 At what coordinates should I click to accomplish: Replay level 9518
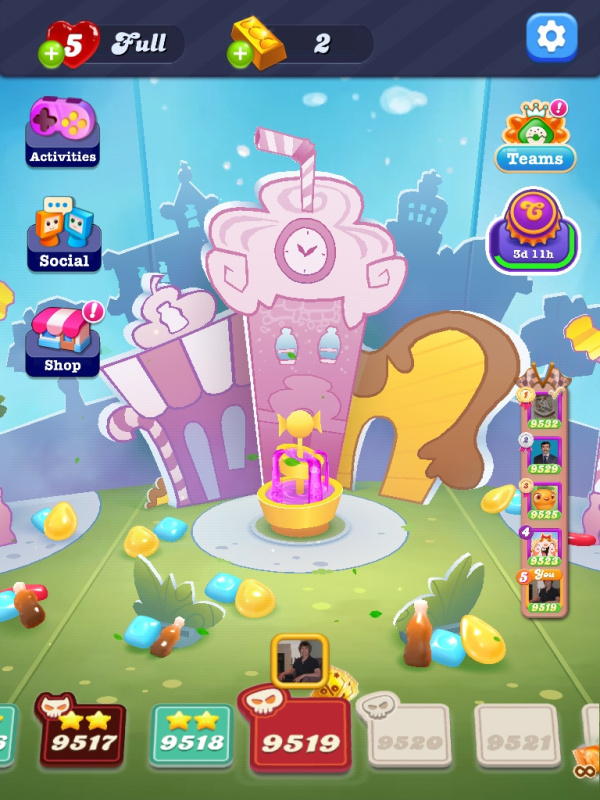coord(191,736)
